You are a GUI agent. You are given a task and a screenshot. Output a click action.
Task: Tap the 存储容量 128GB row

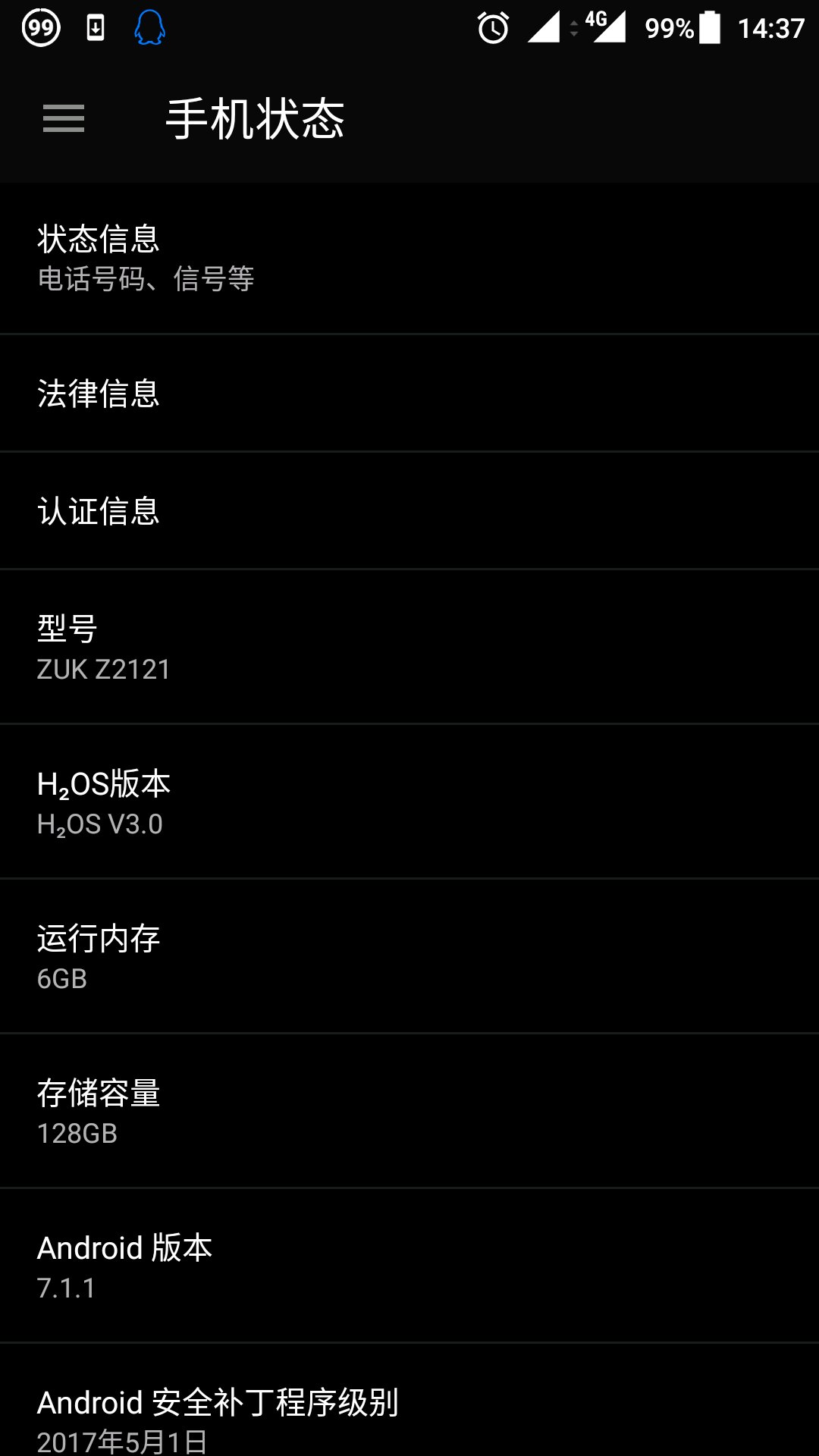pyautogui.click(x=409, y=1111)
